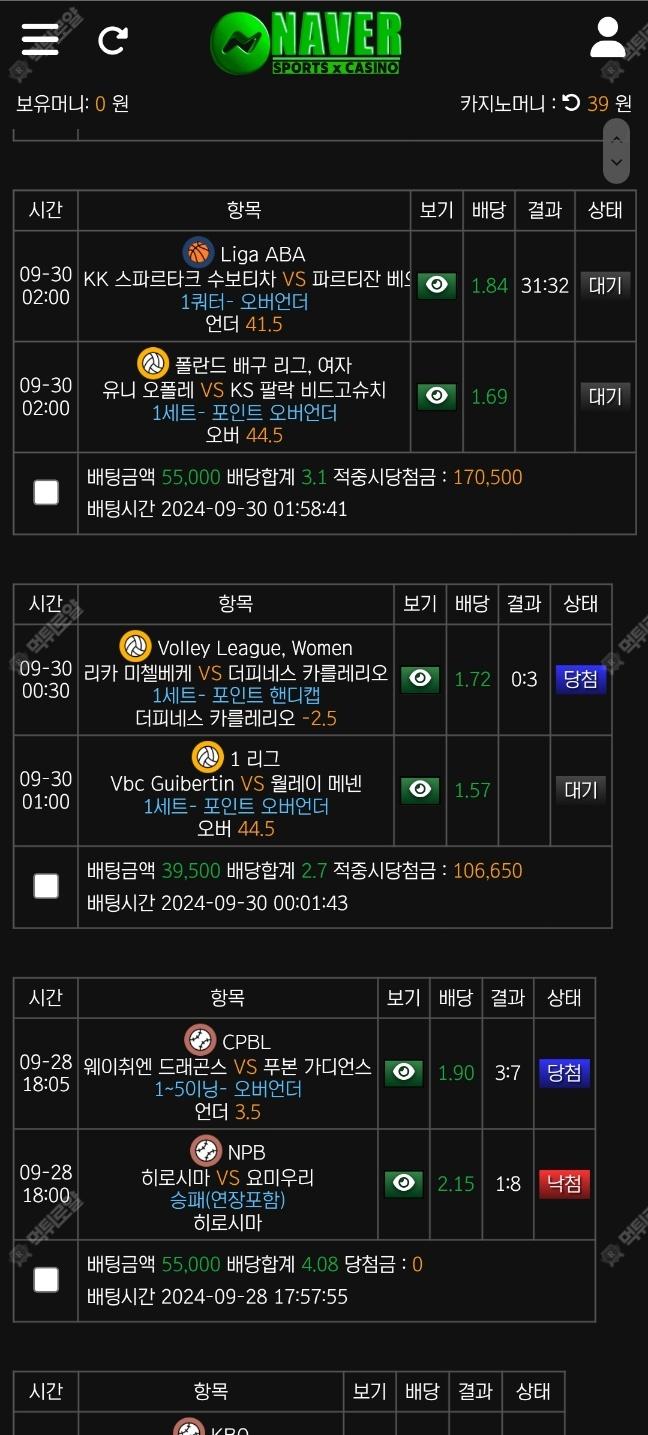View details of the Vbc Guibertin match
This screenshot has height=1435, width=648.
tap(420, 790)
